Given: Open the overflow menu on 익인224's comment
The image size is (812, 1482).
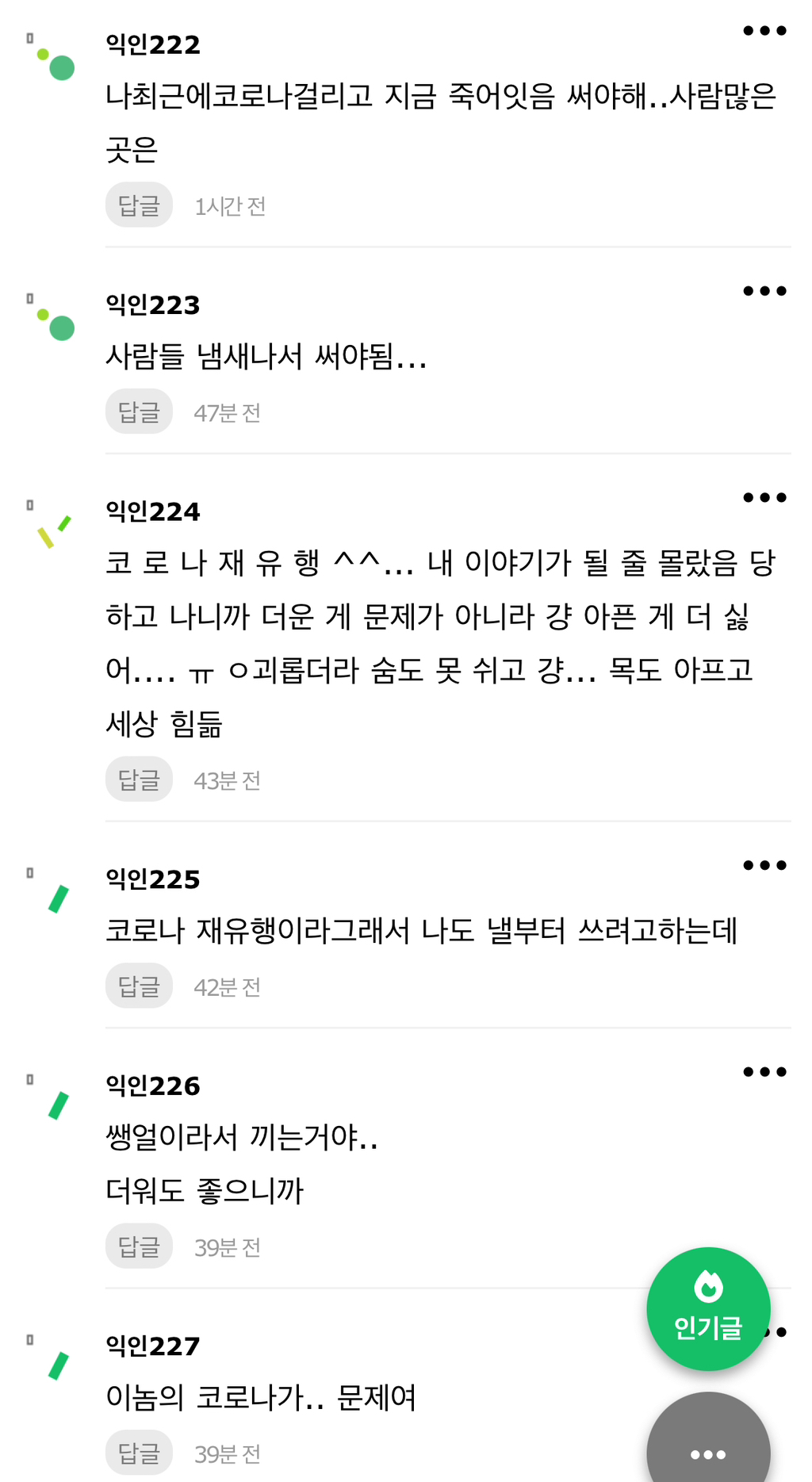Looking at the screenshot, I should (x=764, y=498).
